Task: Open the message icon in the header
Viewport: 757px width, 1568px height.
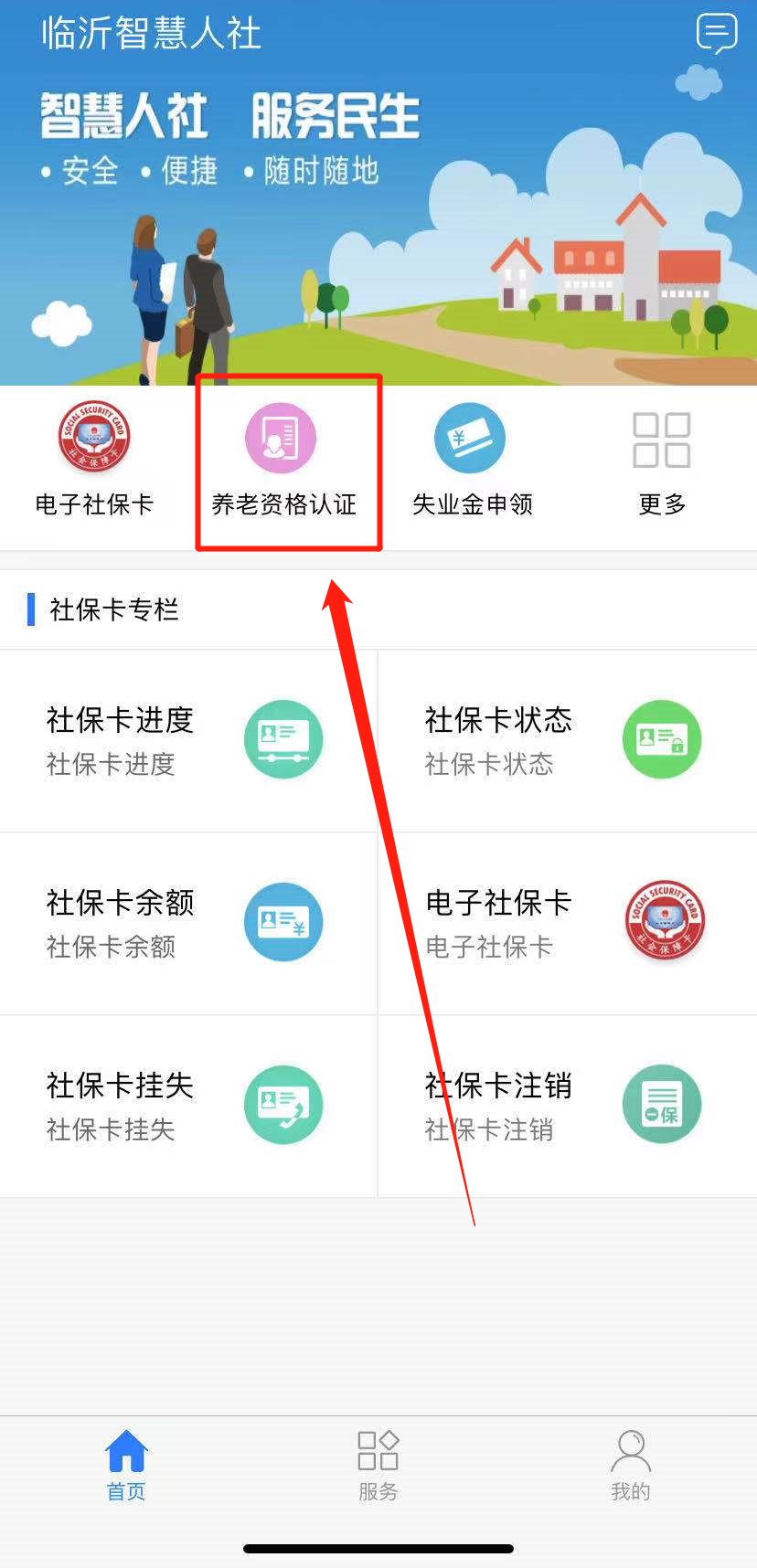Action: pyautogui.click(x=716, y=34)
